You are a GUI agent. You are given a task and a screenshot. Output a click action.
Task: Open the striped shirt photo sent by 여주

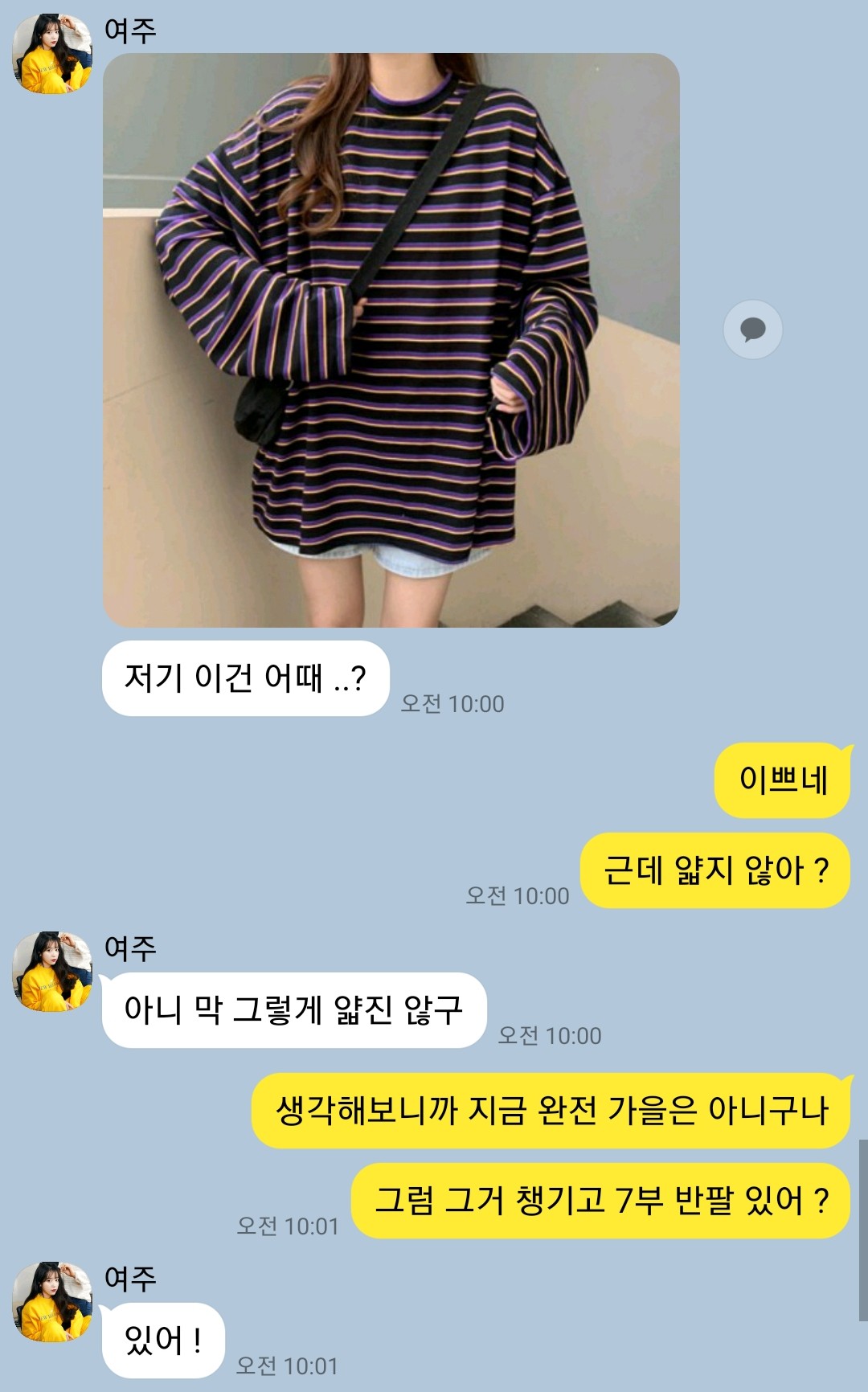pyautogui.click(x=391, y=340)
